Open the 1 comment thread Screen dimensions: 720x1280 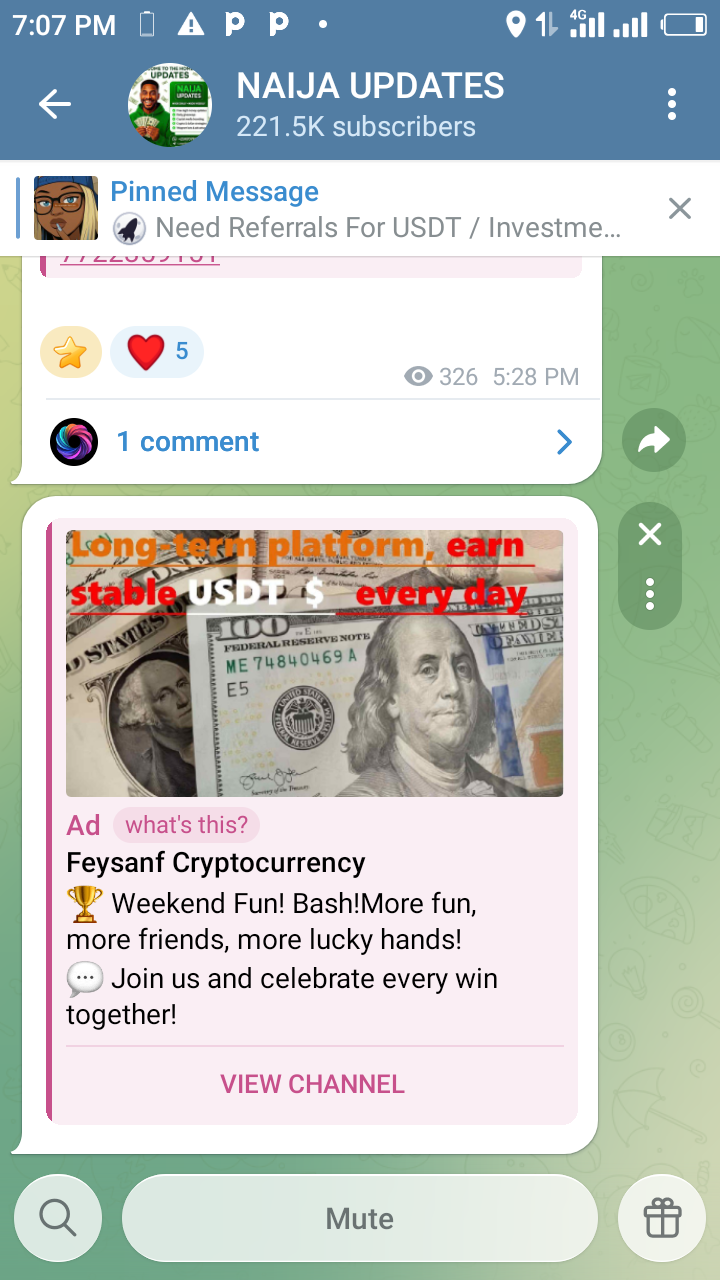point(310,442)
